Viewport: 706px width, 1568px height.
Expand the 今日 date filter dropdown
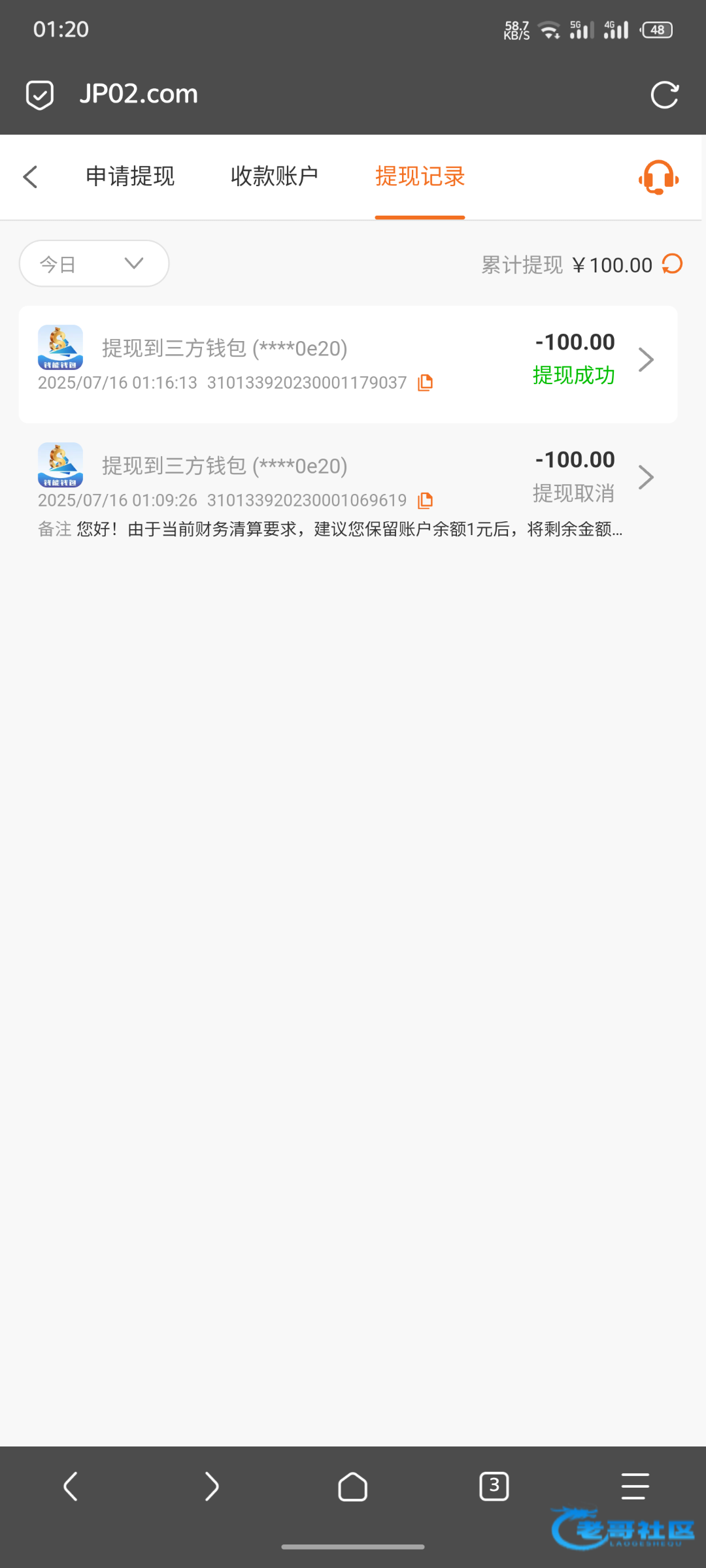tap(94, 263)
